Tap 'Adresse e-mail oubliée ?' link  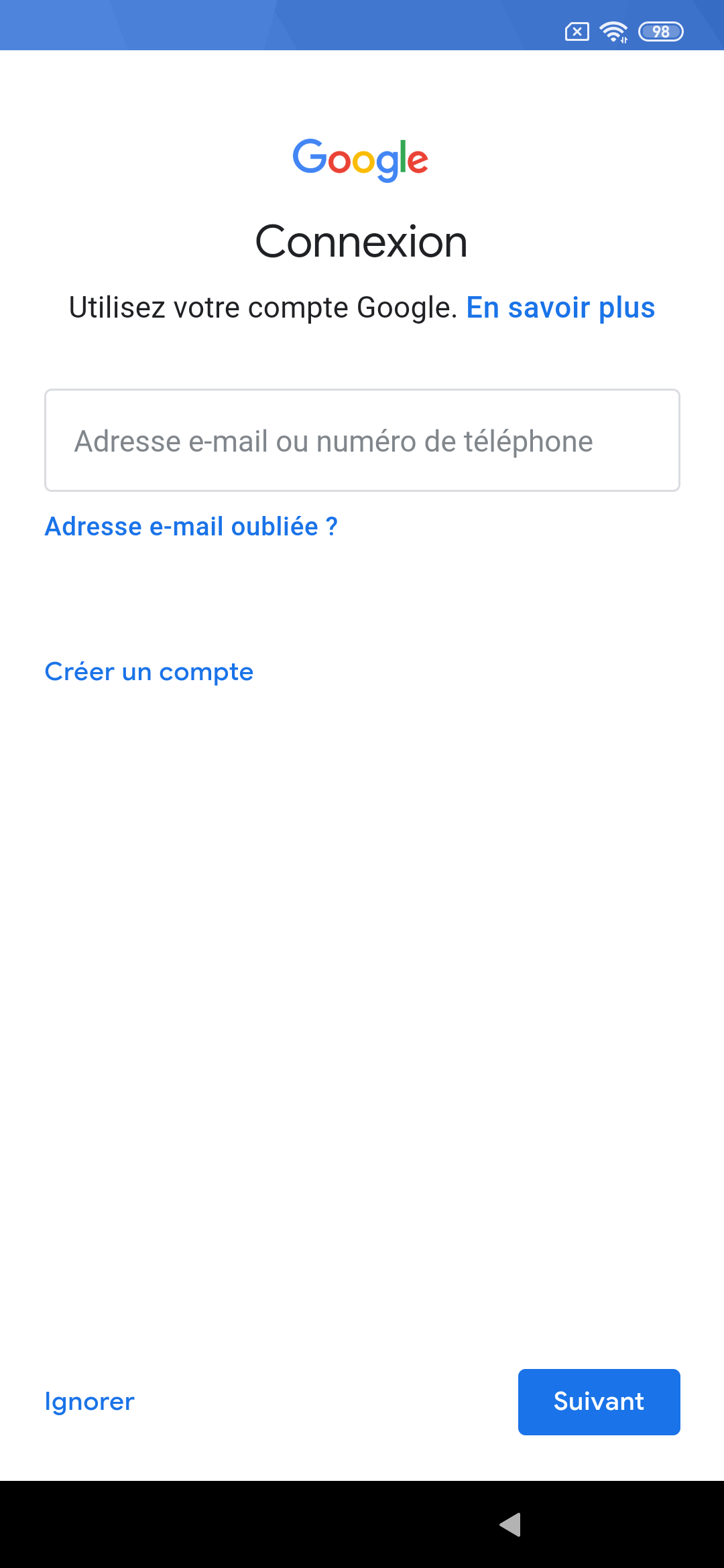pyautogui.click(x=191, y=527)
